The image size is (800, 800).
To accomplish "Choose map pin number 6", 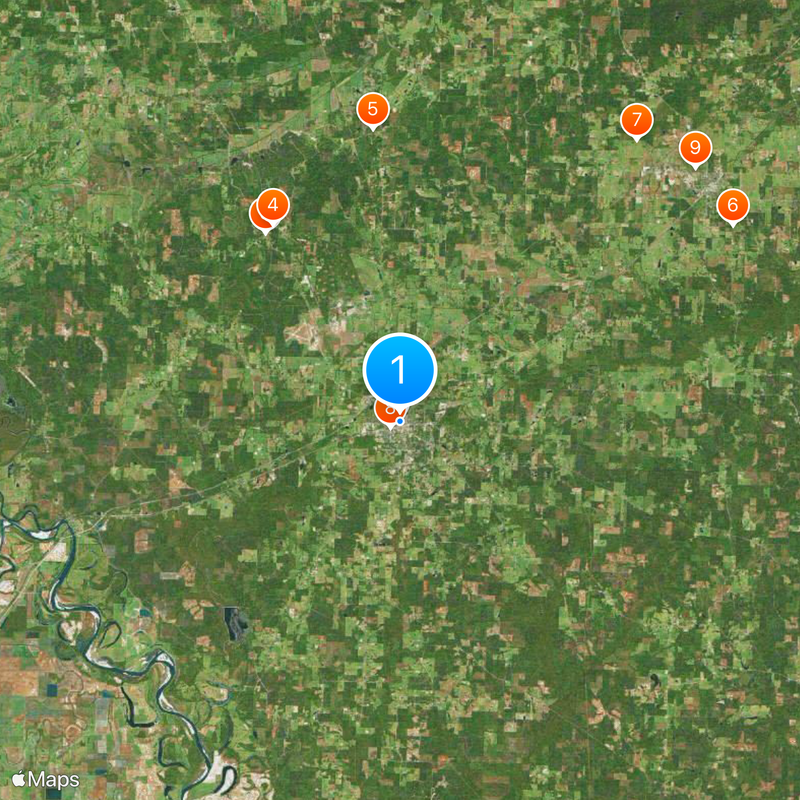I will tap(732, 206).
